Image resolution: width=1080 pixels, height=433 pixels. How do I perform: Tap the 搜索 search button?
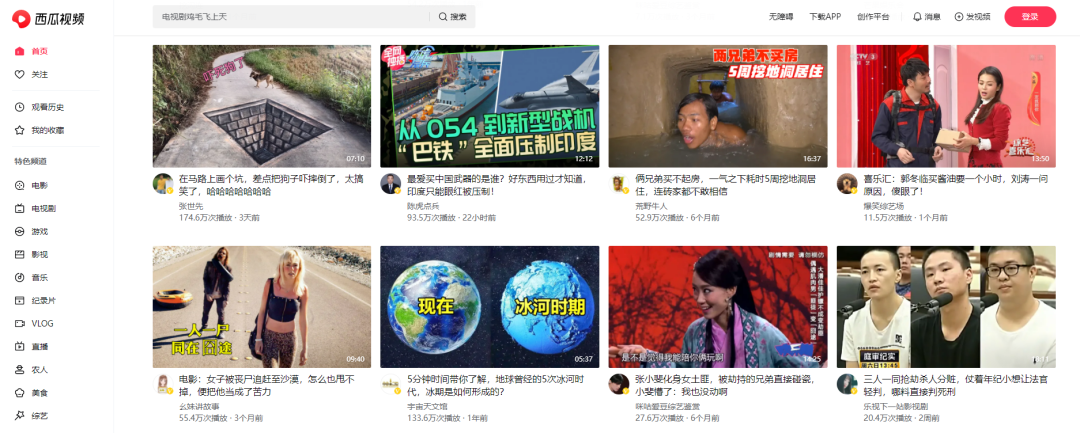pos(453,16)
